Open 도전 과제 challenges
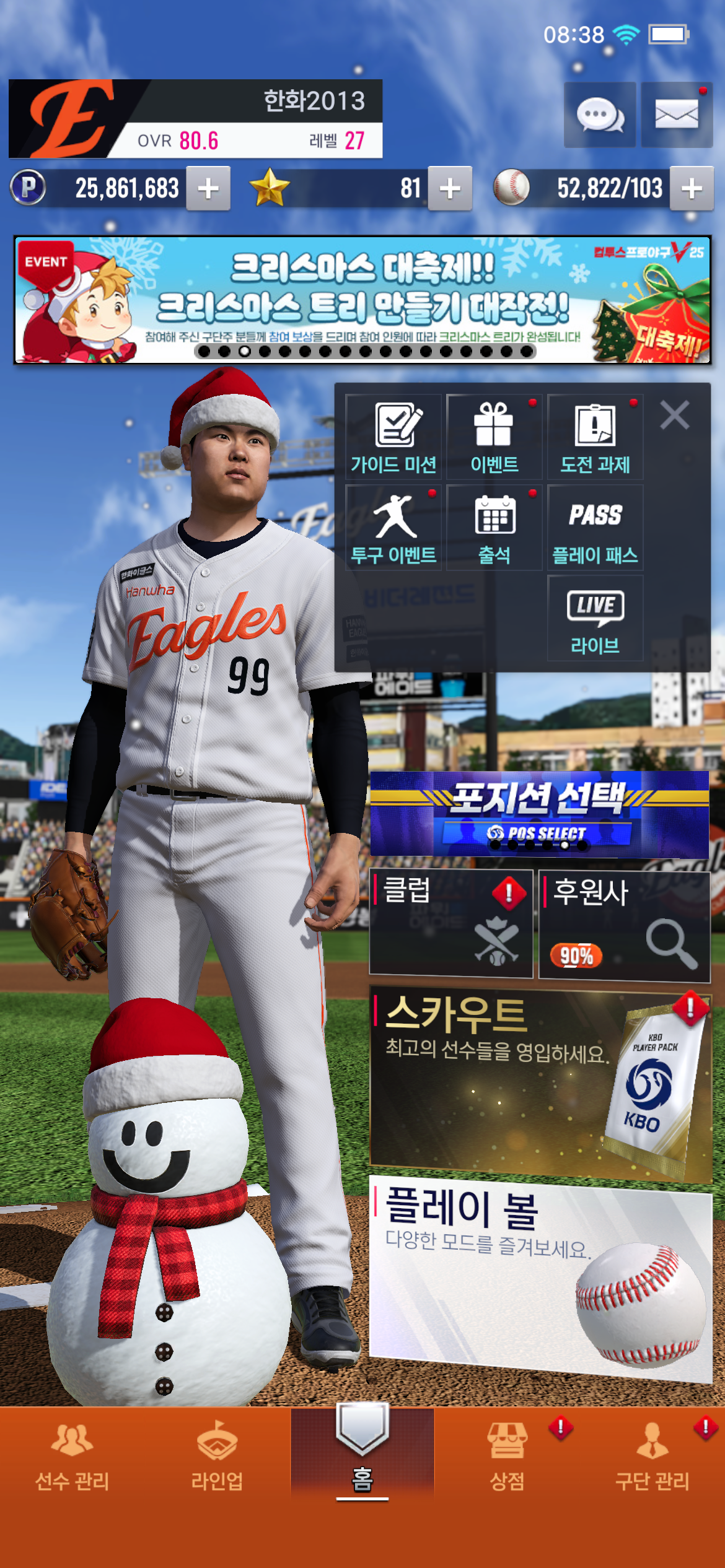Viewport: 725px width, 1568px height. click(x=595, y=437)
